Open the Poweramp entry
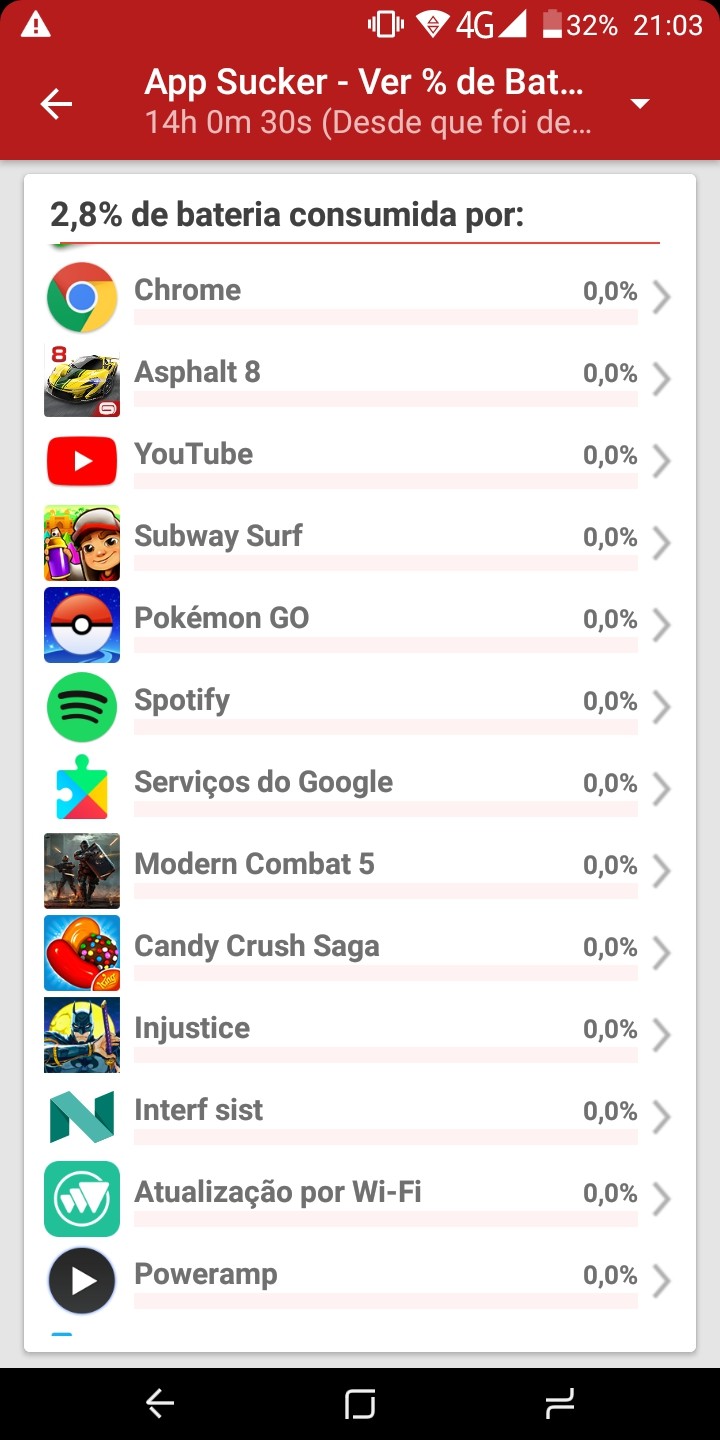 click(360, 1282)
